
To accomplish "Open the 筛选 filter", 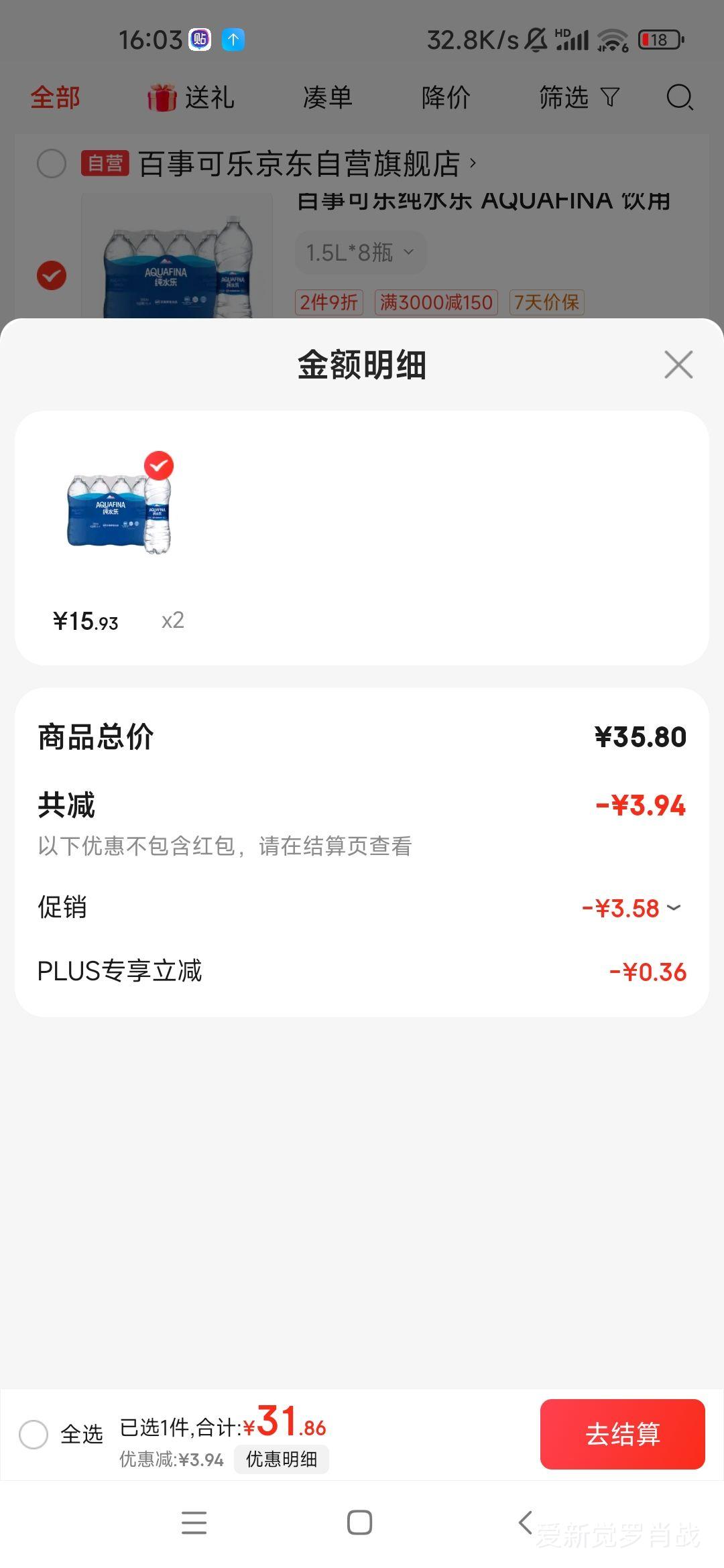I will click(x=579, y=98).
